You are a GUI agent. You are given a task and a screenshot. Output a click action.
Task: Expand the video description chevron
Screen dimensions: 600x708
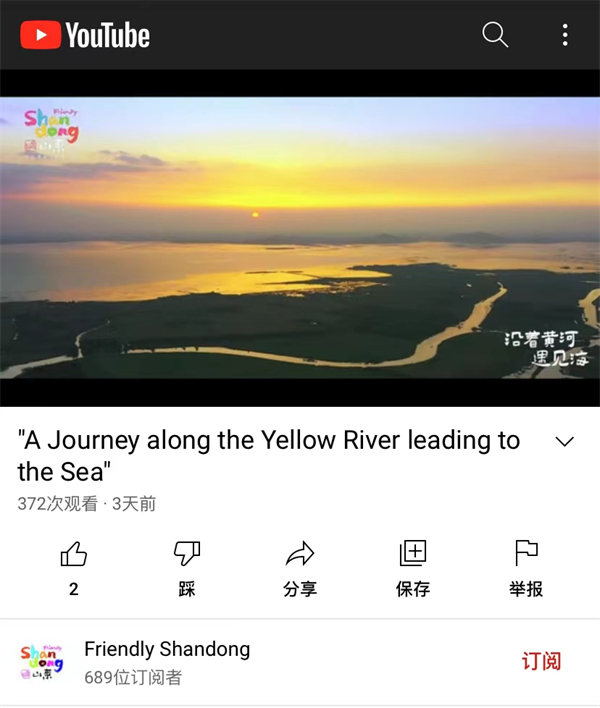coord(564,441)
